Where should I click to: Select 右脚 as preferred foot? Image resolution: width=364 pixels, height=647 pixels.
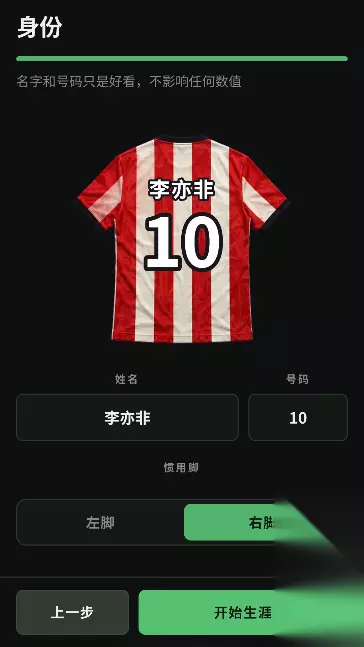tap(264, 522)
